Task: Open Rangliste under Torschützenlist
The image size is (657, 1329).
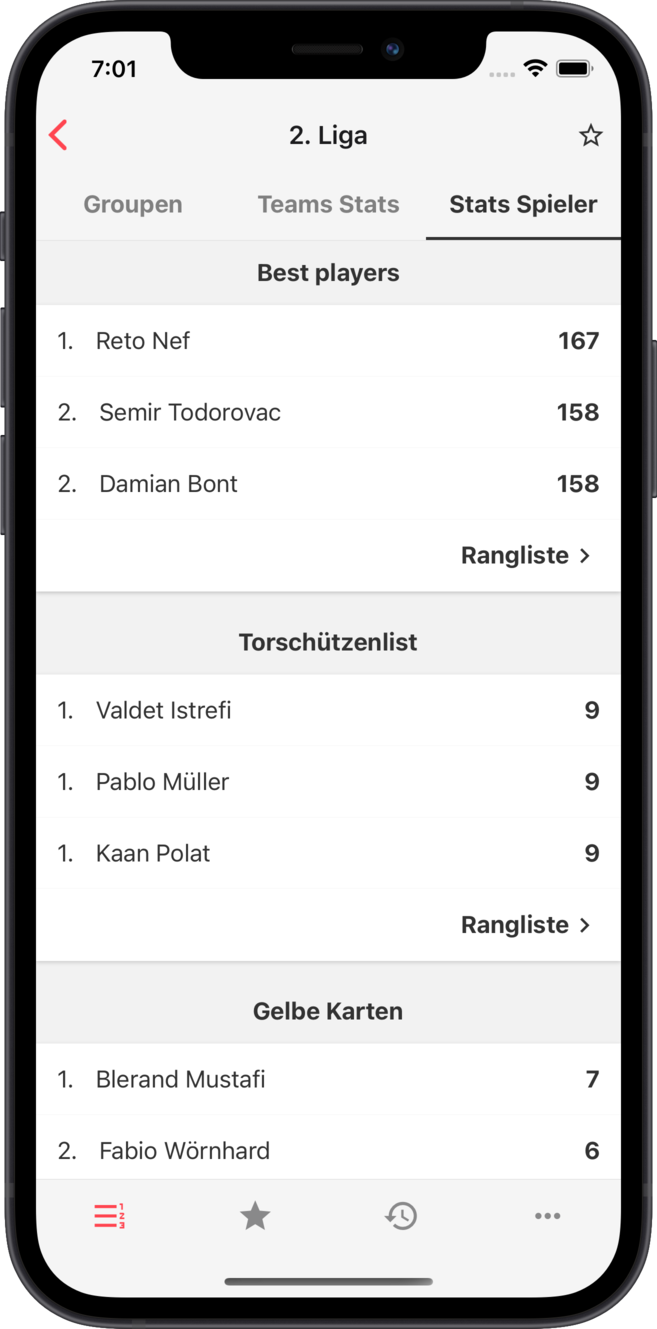Action: 526,925
